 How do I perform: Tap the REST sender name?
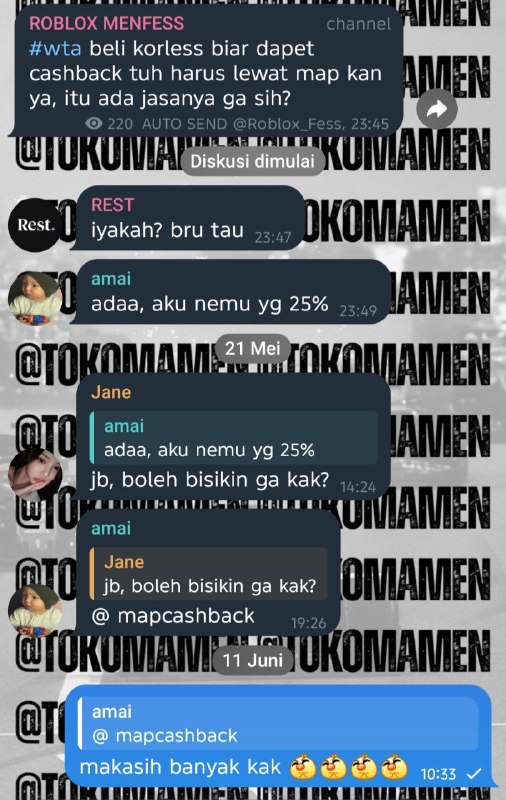(112, 205)
